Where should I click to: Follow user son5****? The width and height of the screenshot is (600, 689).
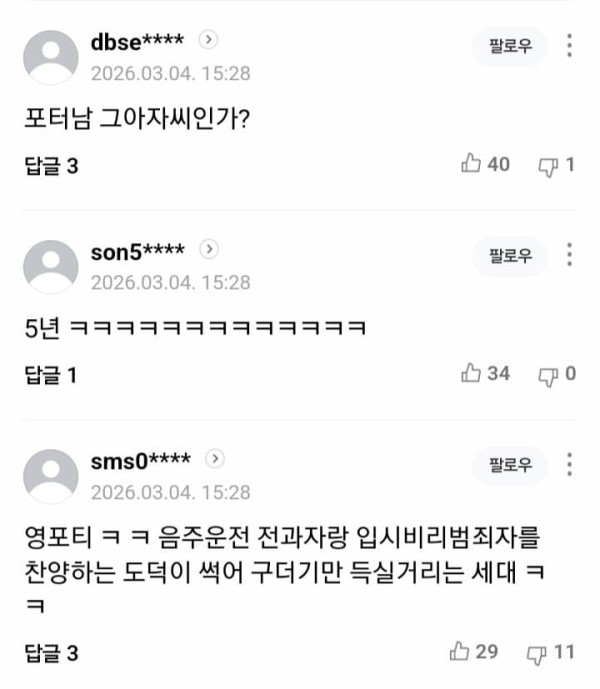(510, 254)
